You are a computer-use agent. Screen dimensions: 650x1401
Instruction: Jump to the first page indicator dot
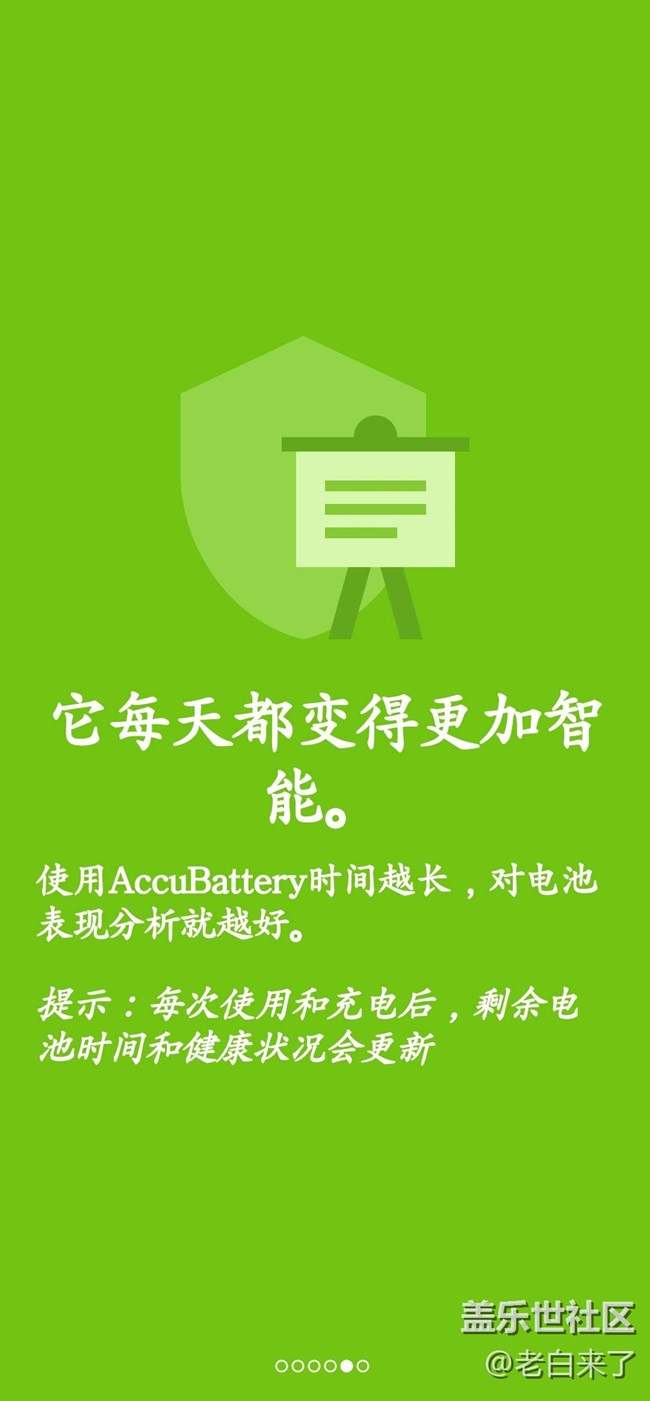281,1366
